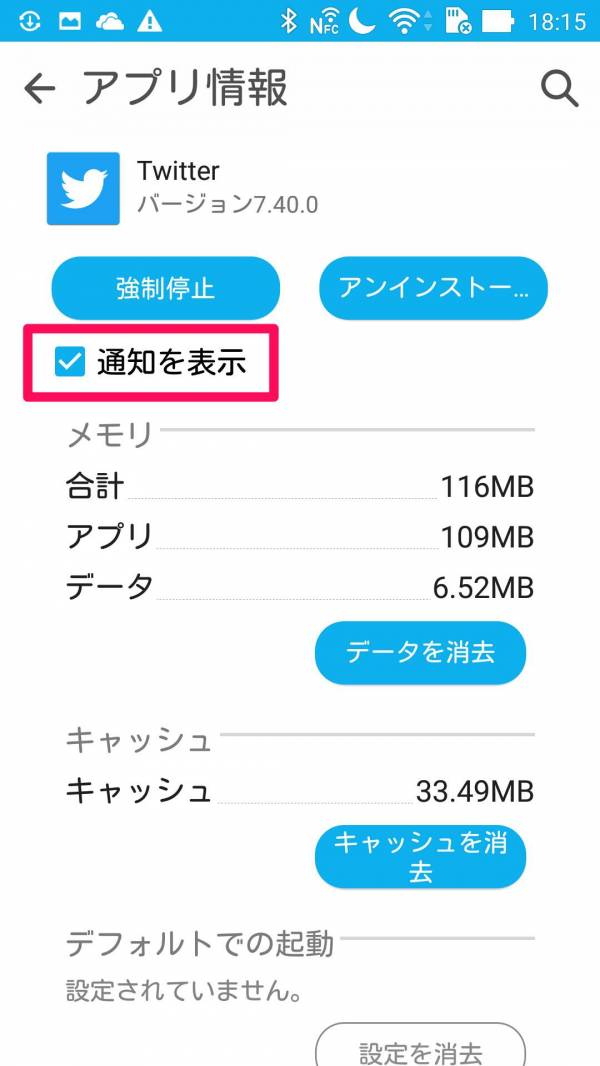Tap データを消去 to clear data
The image size is (600, 1066).
pyautogui.click(x=420, y=652)
